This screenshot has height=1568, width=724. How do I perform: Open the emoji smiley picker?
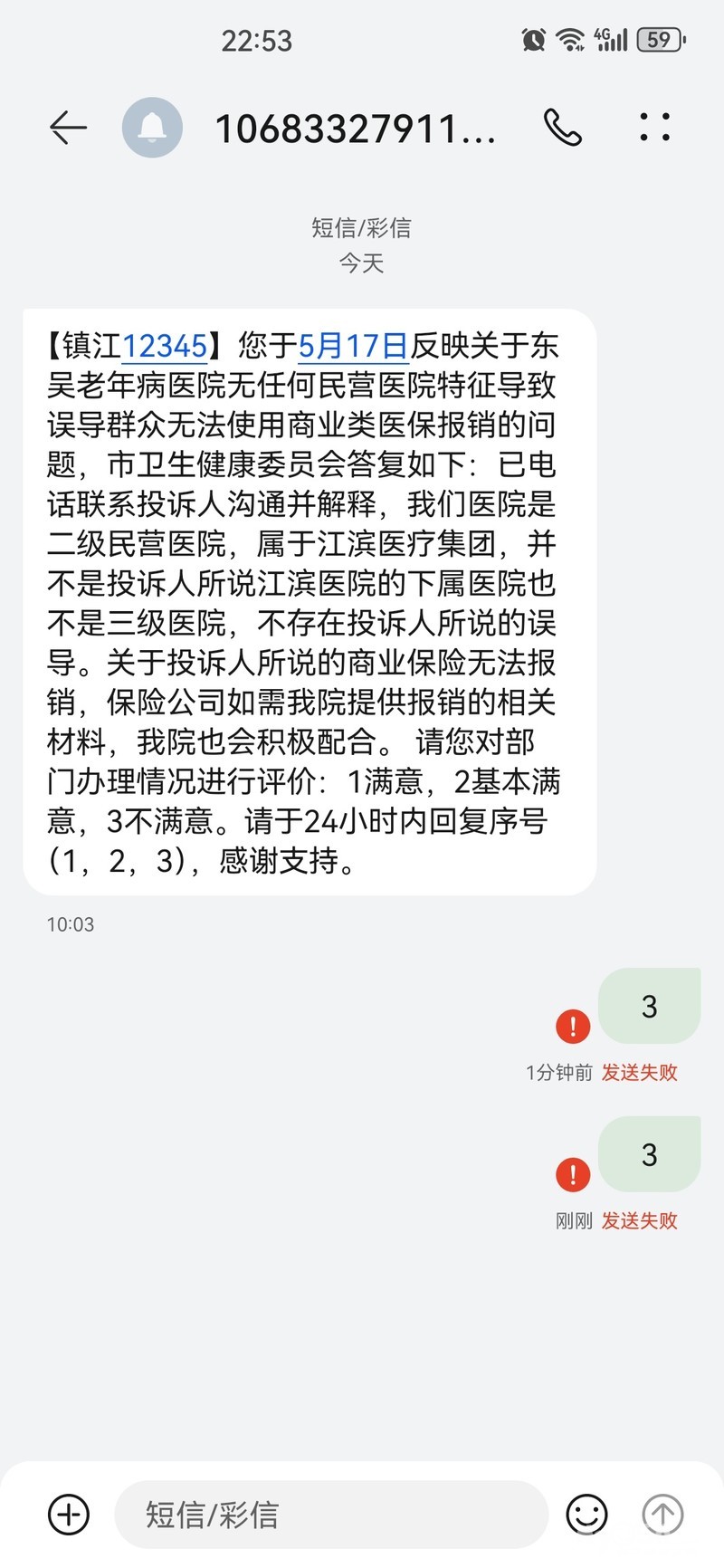click(x=586, y=1514)
